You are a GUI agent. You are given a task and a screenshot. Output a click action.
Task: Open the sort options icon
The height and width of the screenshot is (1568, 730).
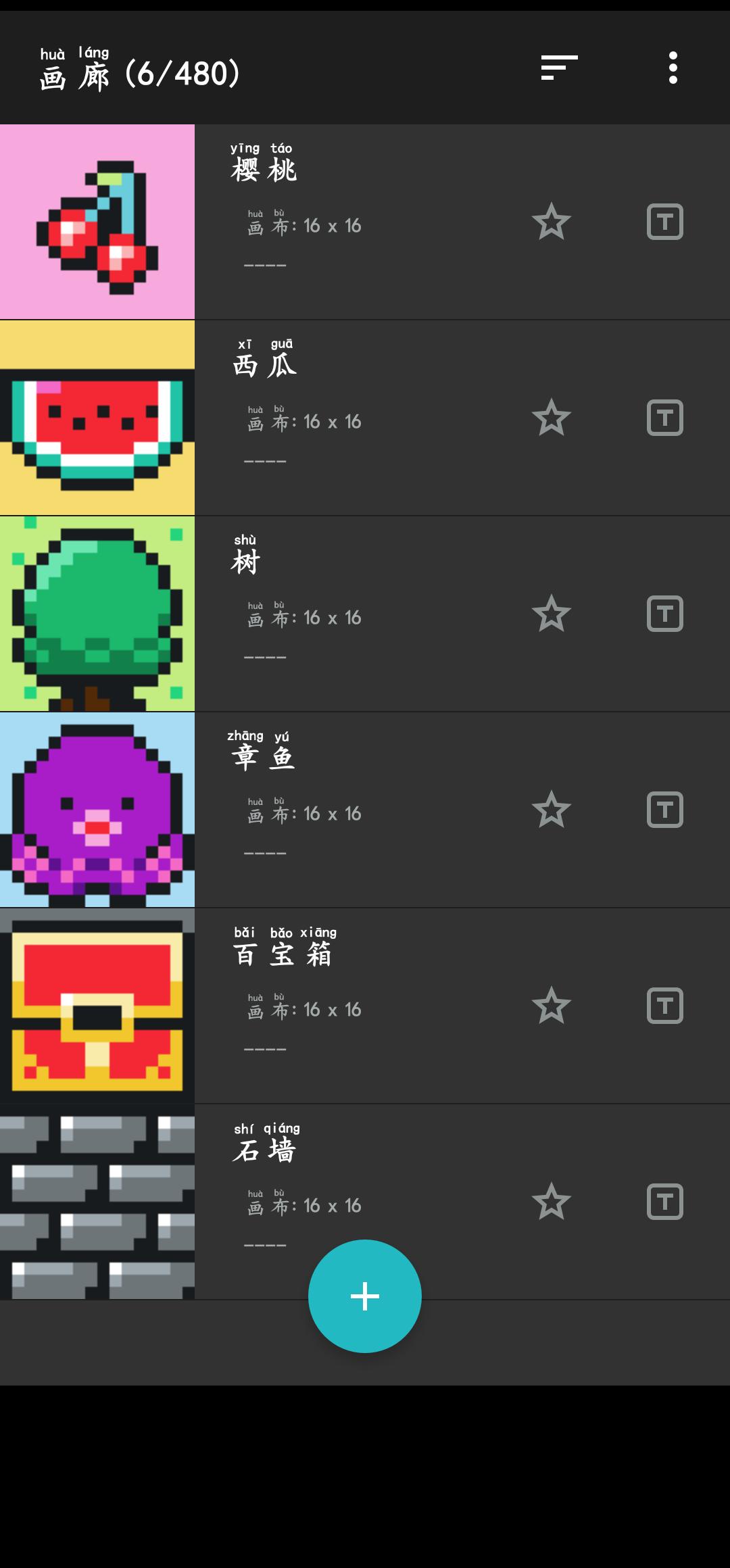click(x=559, y=68)
